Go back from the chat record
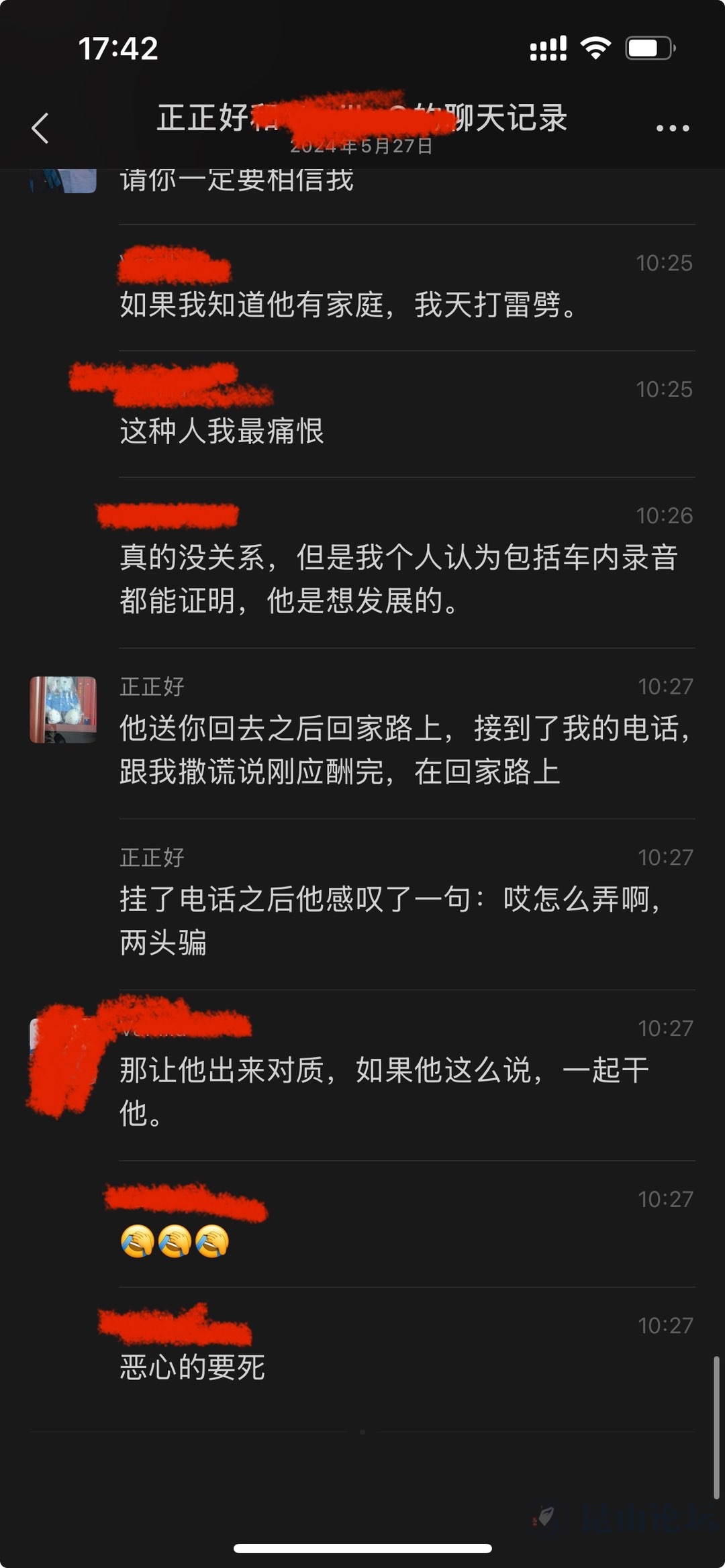 coord(41,127)
